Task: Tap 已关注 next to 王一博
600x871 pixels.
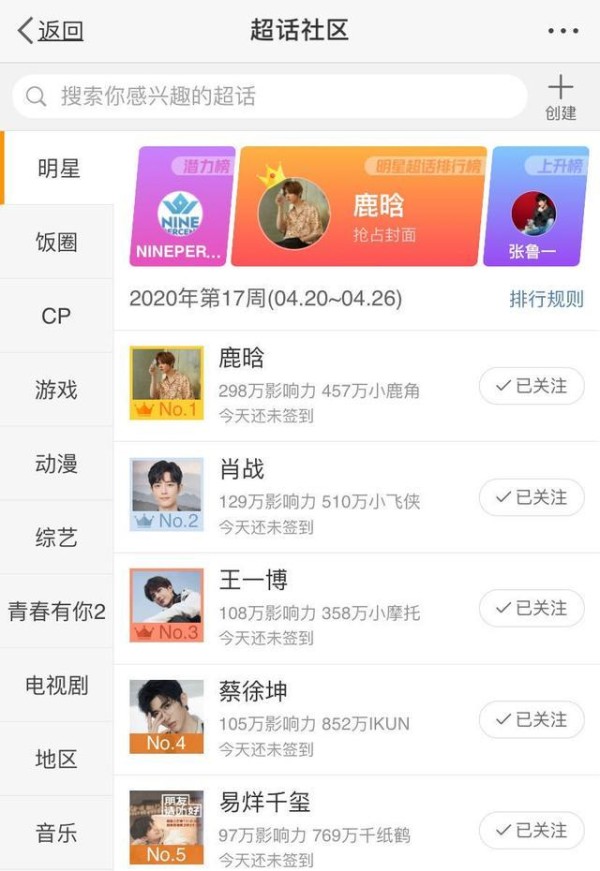Action: pyautogui.click(x=531, y=608)
